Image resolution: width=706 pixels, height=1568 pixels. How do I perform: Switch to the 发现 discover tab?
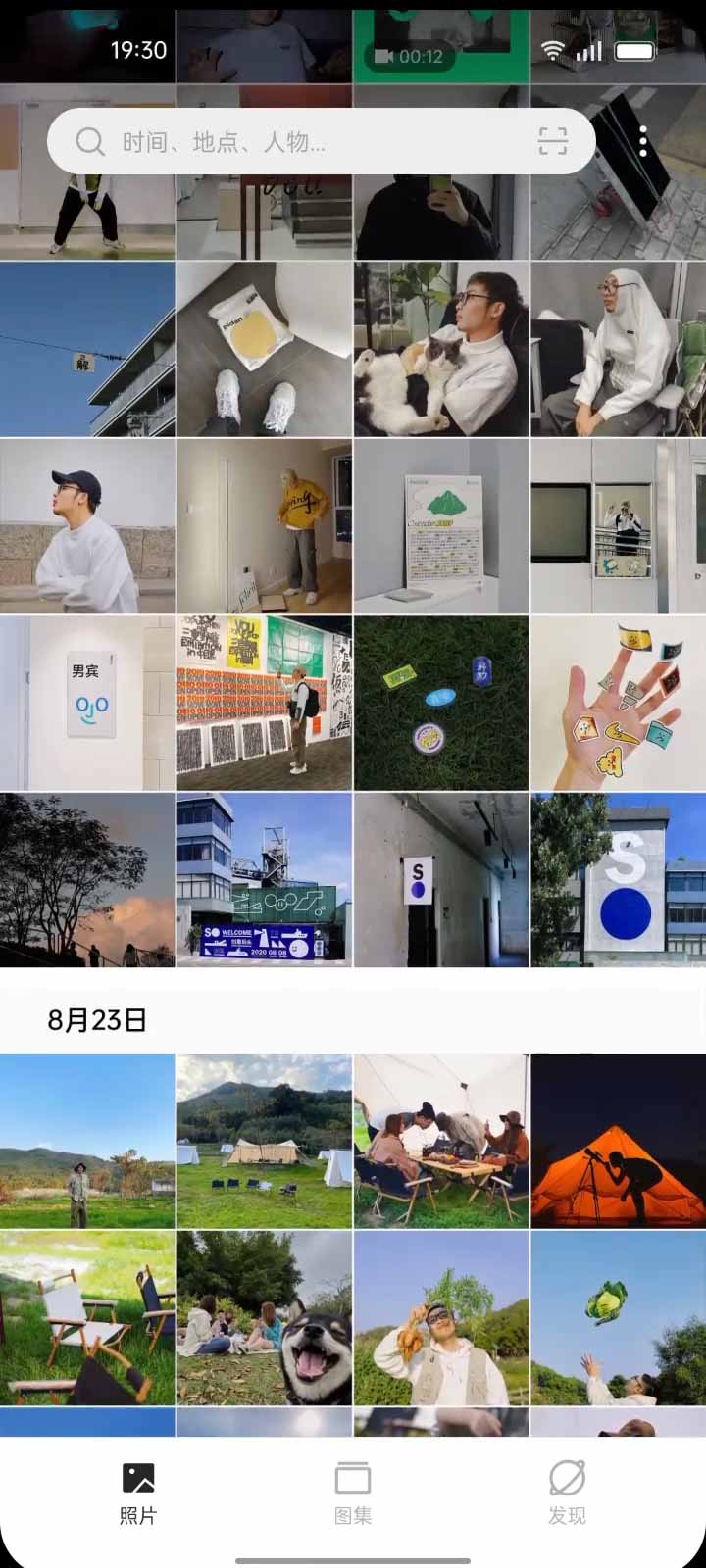click(567, 1493)
